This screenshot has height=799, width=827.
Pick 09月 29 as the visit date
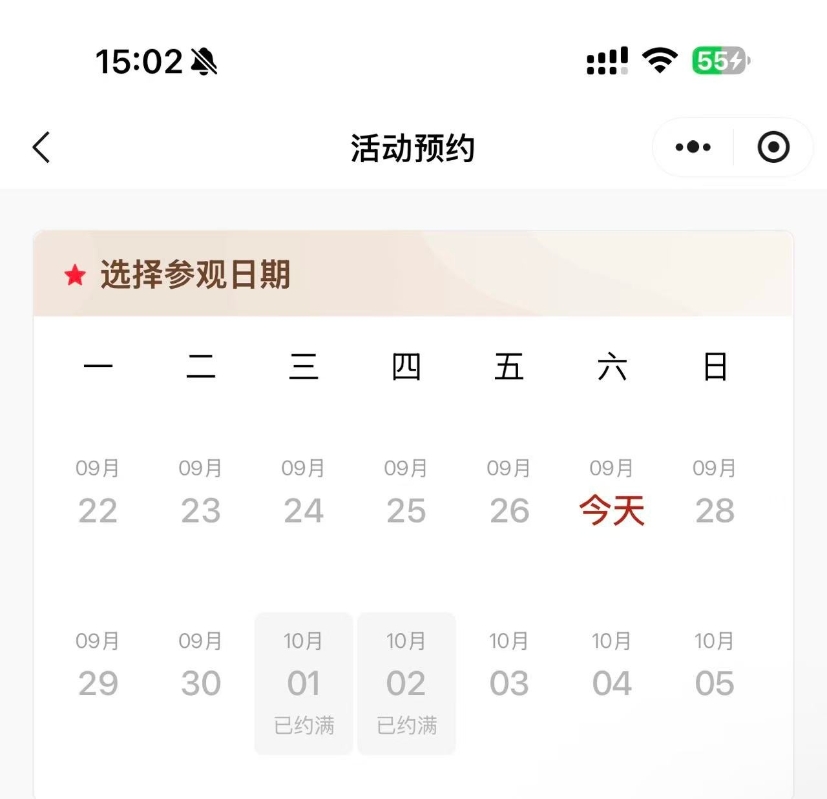pos(98,668)
